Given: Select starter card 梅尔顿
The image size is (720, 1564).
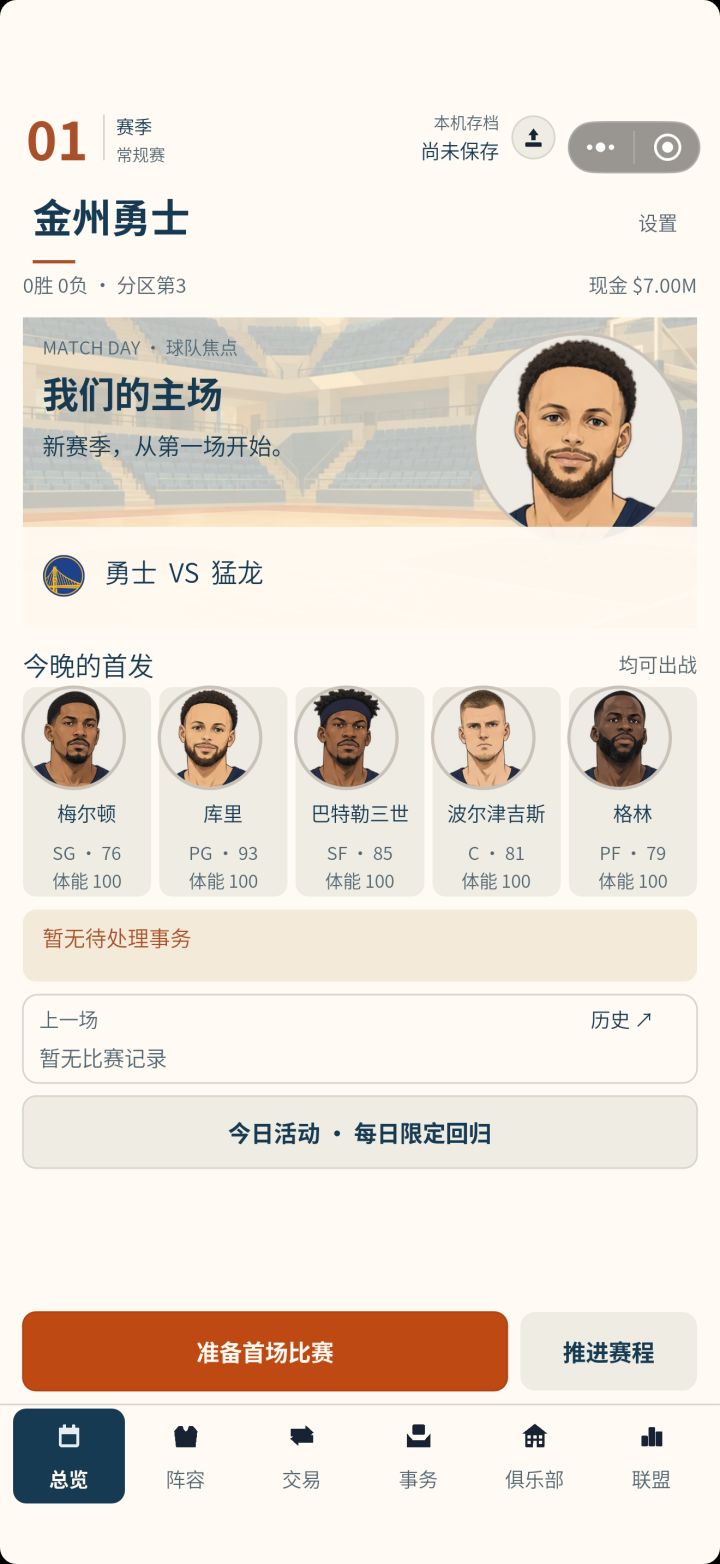Looking at the screenshot, I should pyautogui.click(x=87, y=791).
